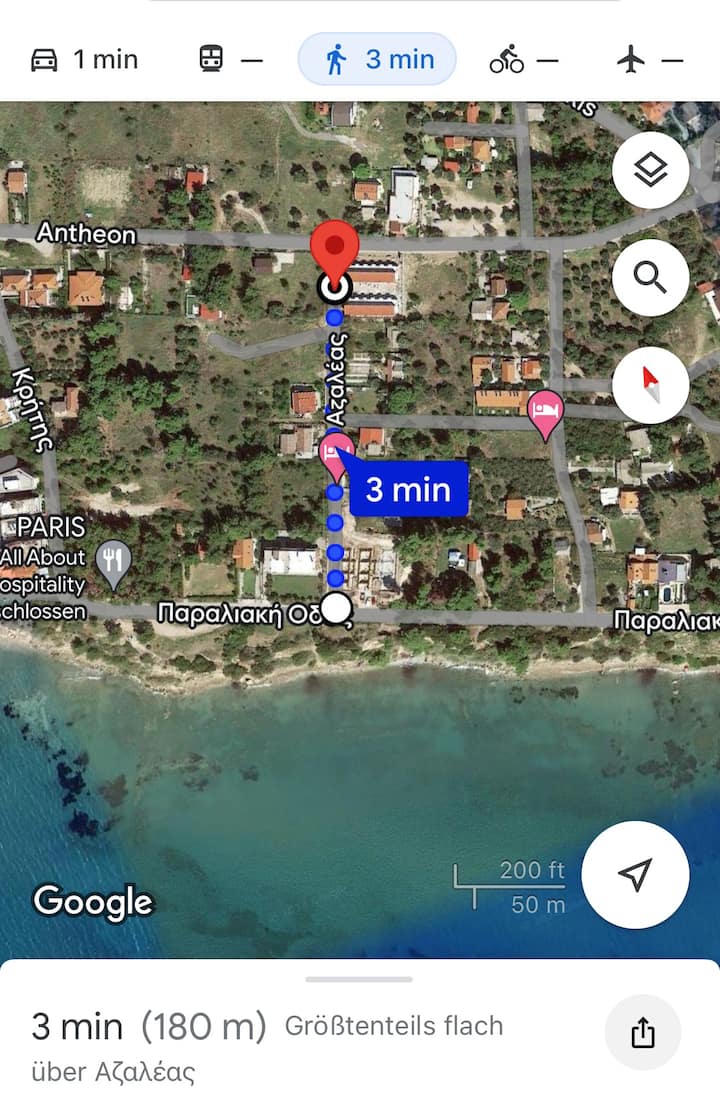Search along the route
The width and height of the screenshot is (720, 1104).
point(650,278)
